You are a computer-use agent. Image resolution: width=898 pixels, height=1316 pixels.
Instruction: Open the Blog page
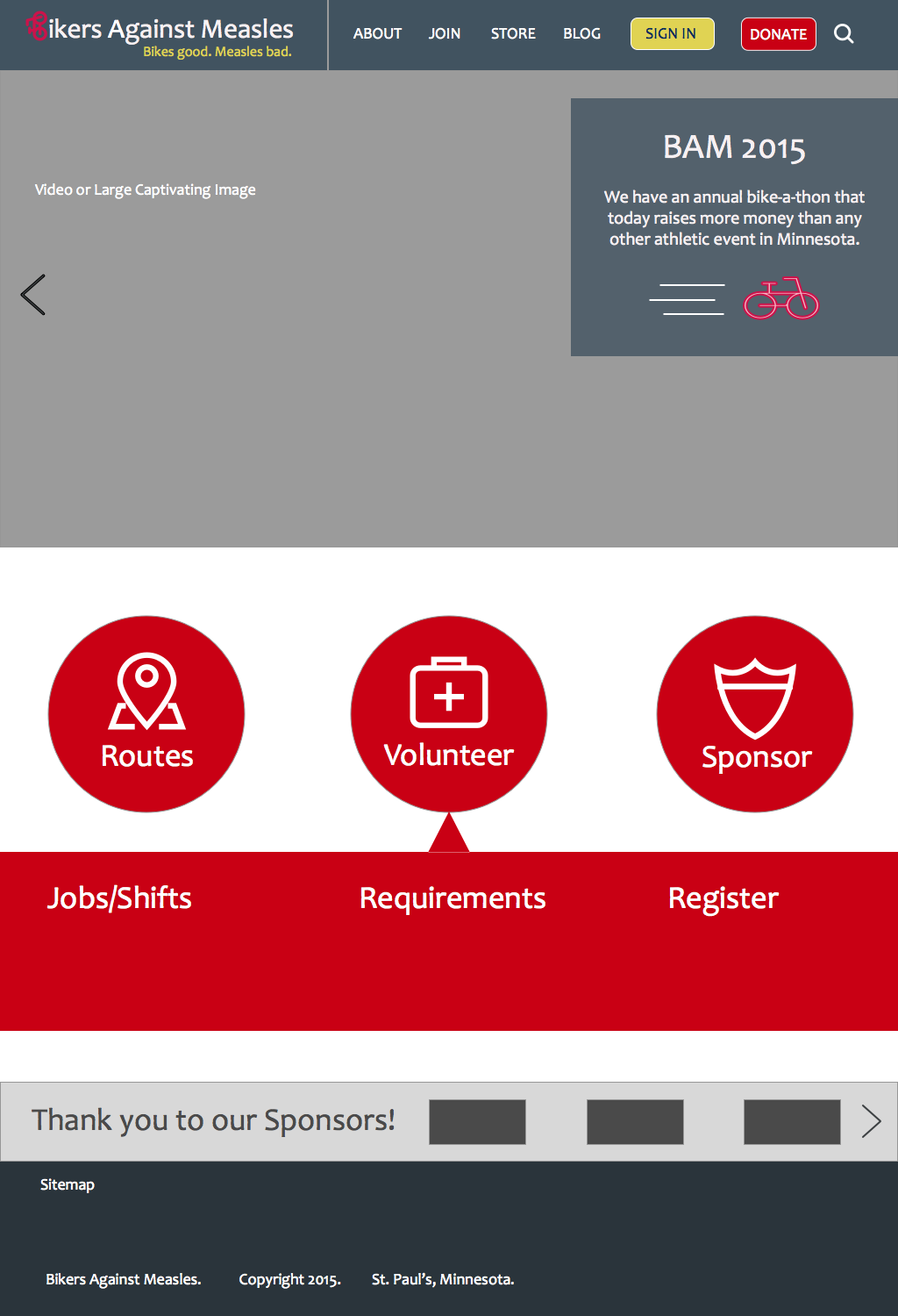pyautogui.click(x=581, y=34)
